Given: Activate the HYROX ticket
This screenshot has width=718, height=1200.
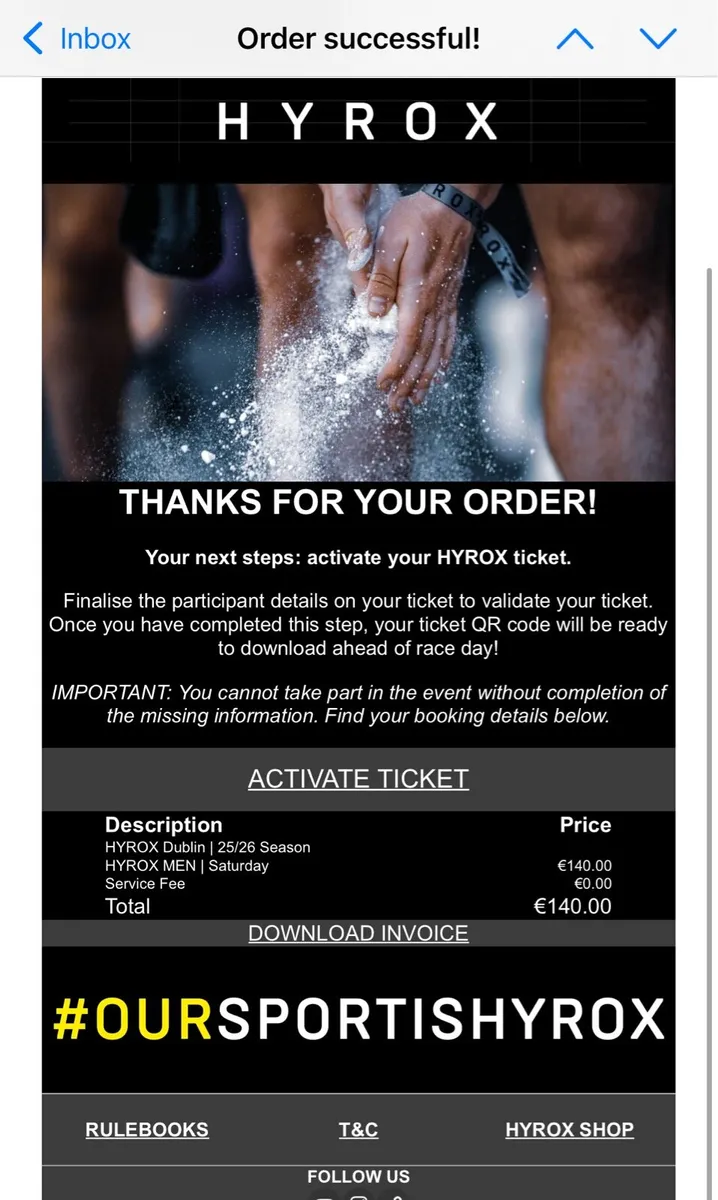Looking at the screenshot, I should tap(358, 779).
